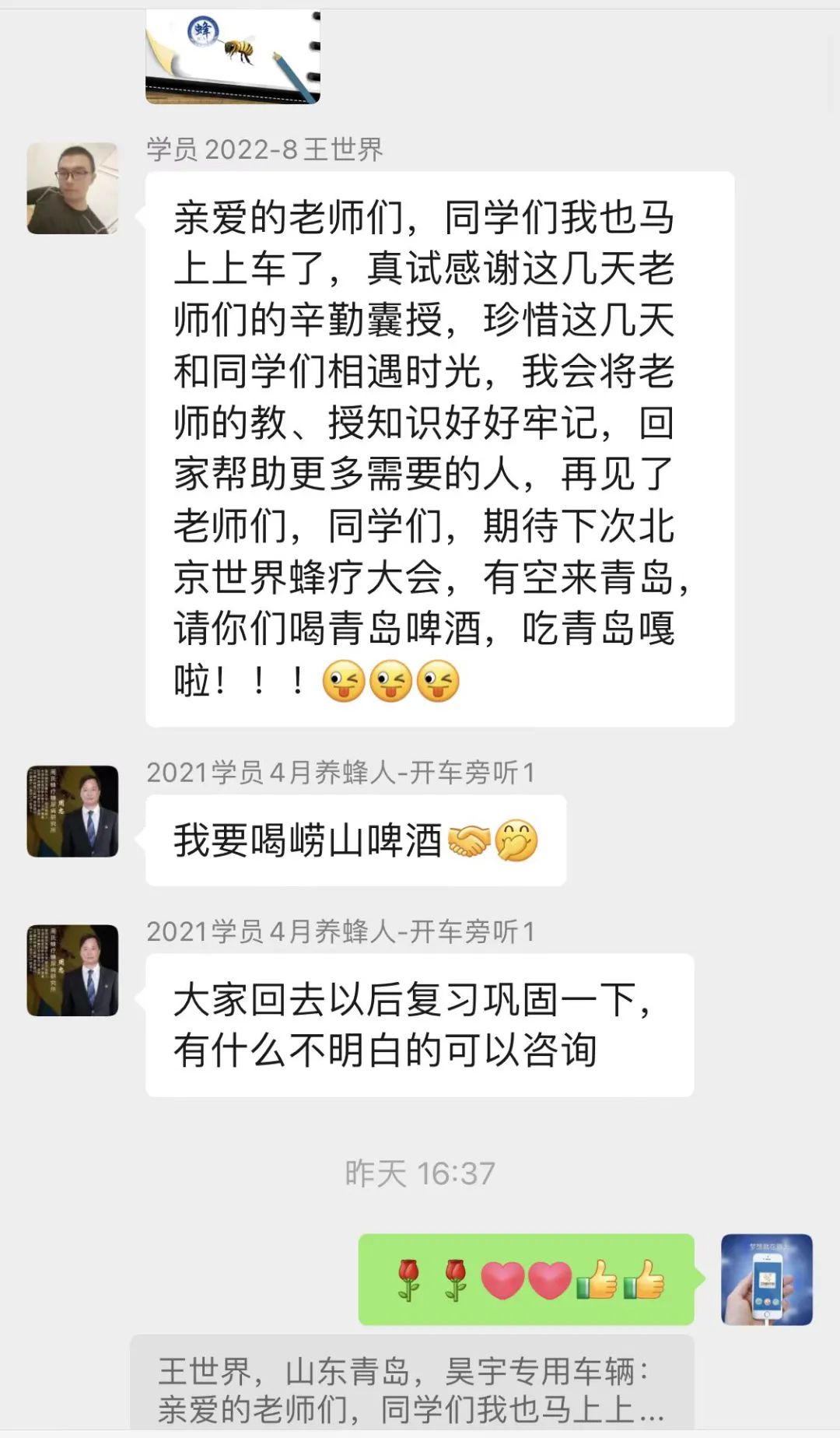The height and width of the screenshot is (1438, 840).
Task: Tap the avatar beside the 我要喝崂山啤酒 message
Action: [72, 811]
